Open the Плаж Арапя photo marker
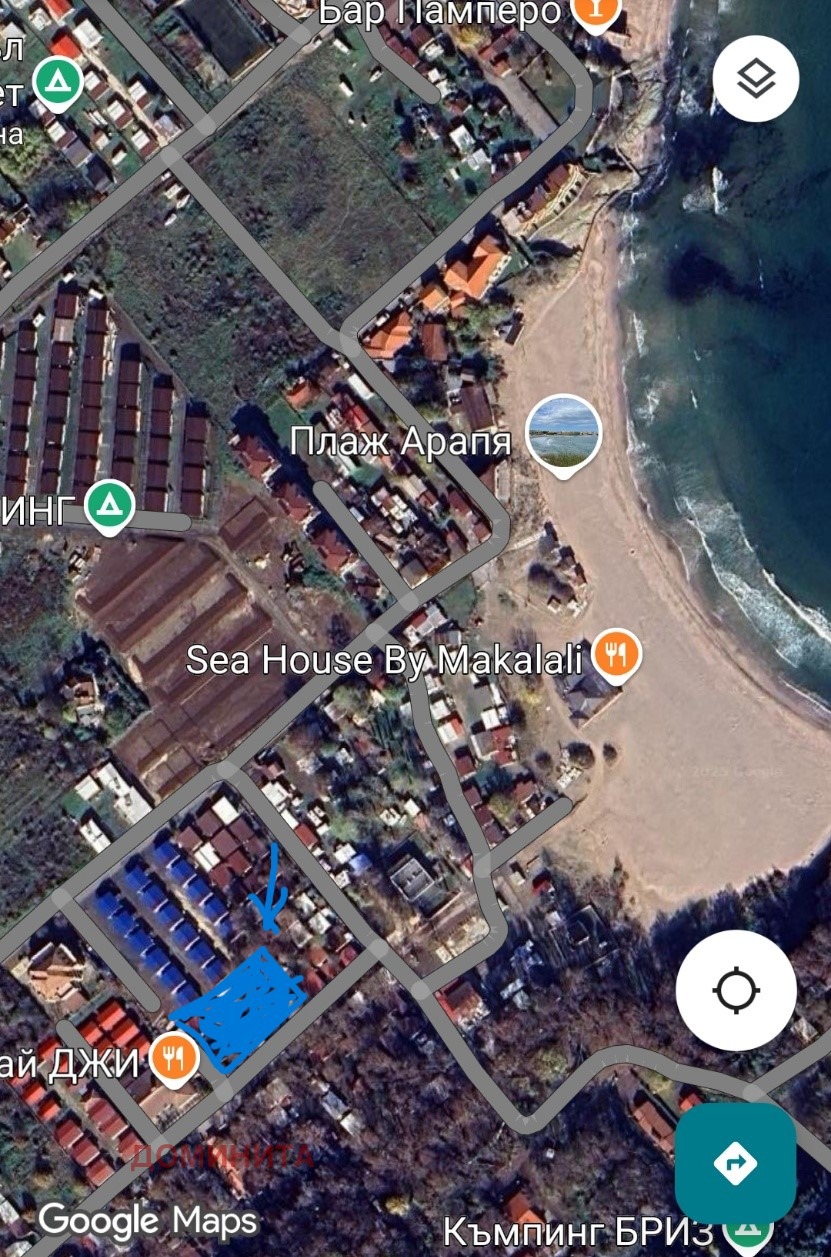The width and height of the screenshot is (831, 1257). coord(564,433)
